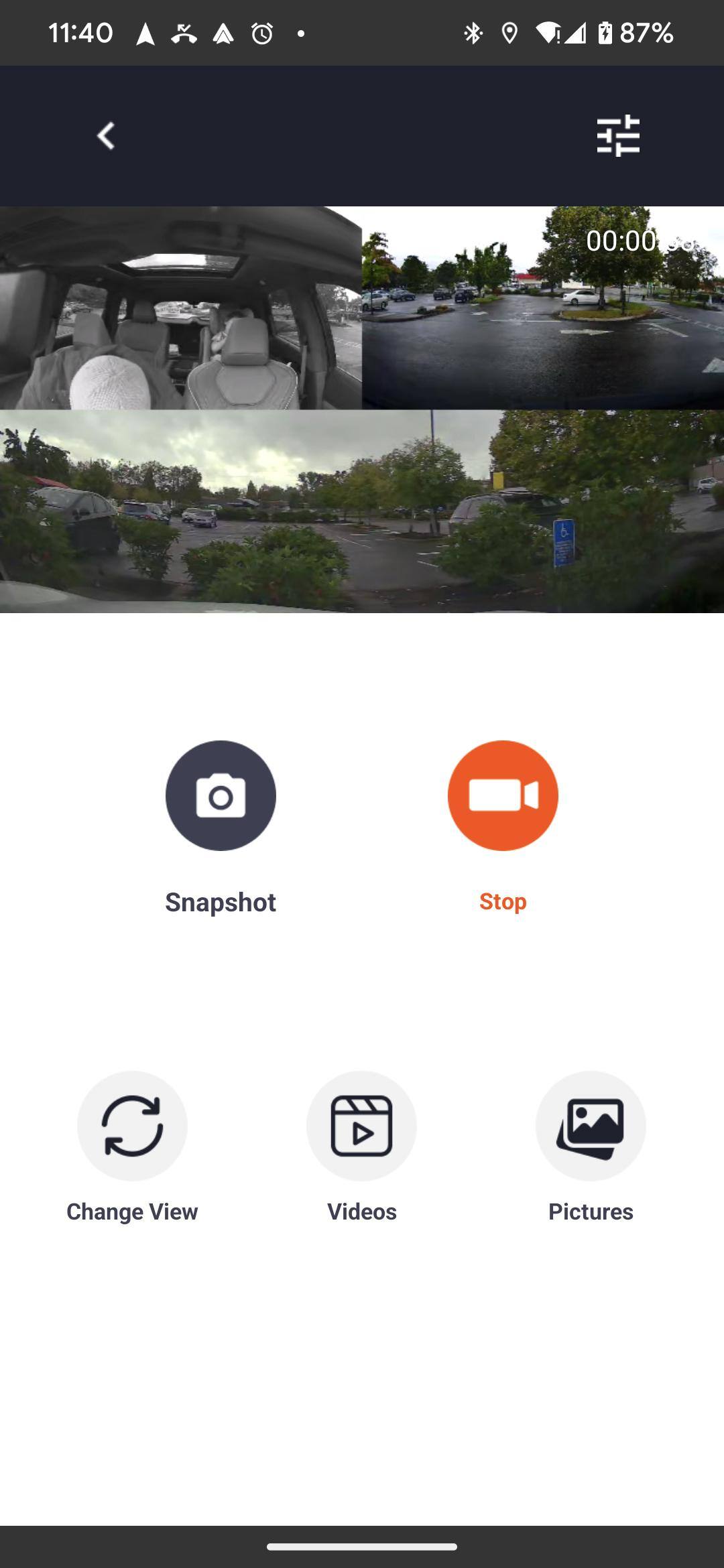Screen dimensions: 724x1568
Task: Open the Videos gallery
Action: (361, 1126)
